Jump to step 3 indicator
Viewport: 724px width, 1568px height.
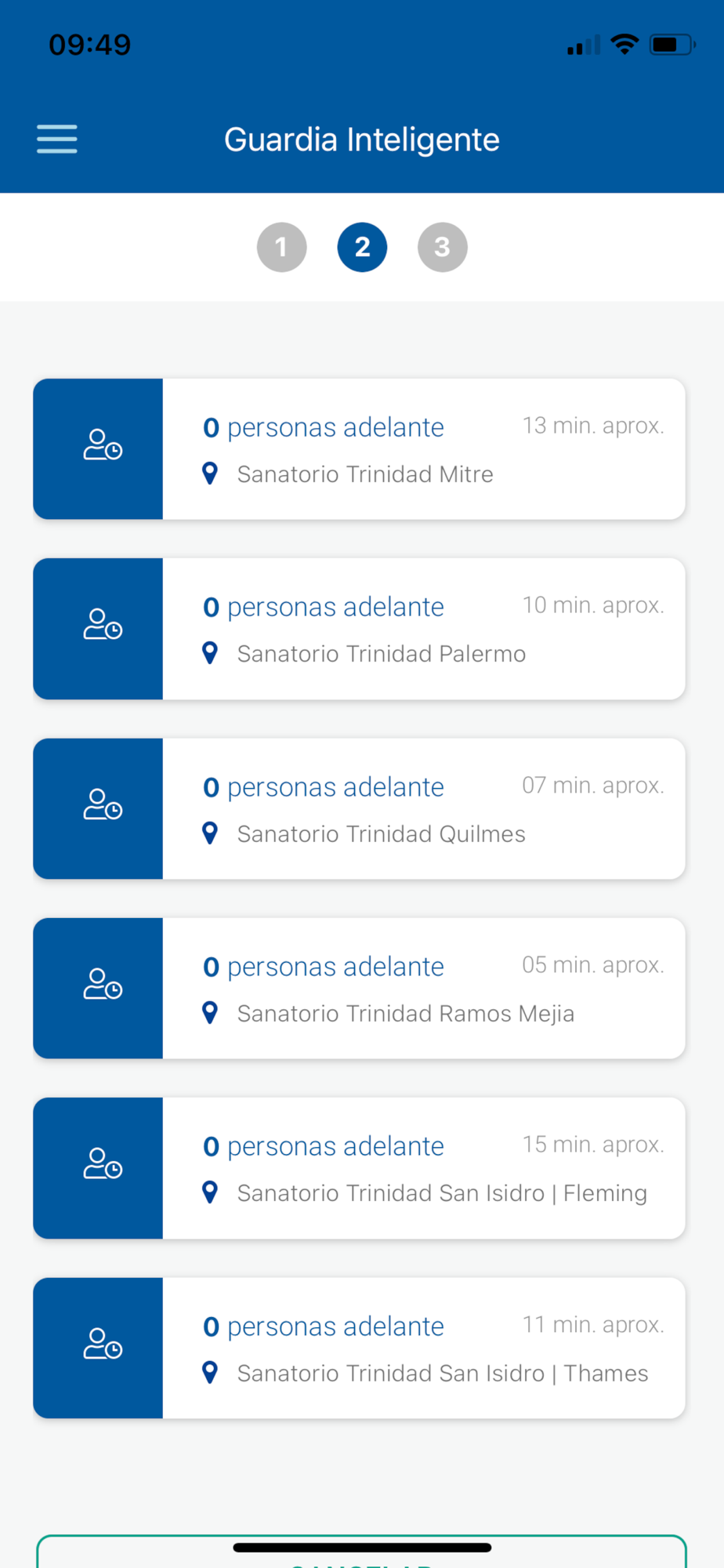tap(442, 247)
